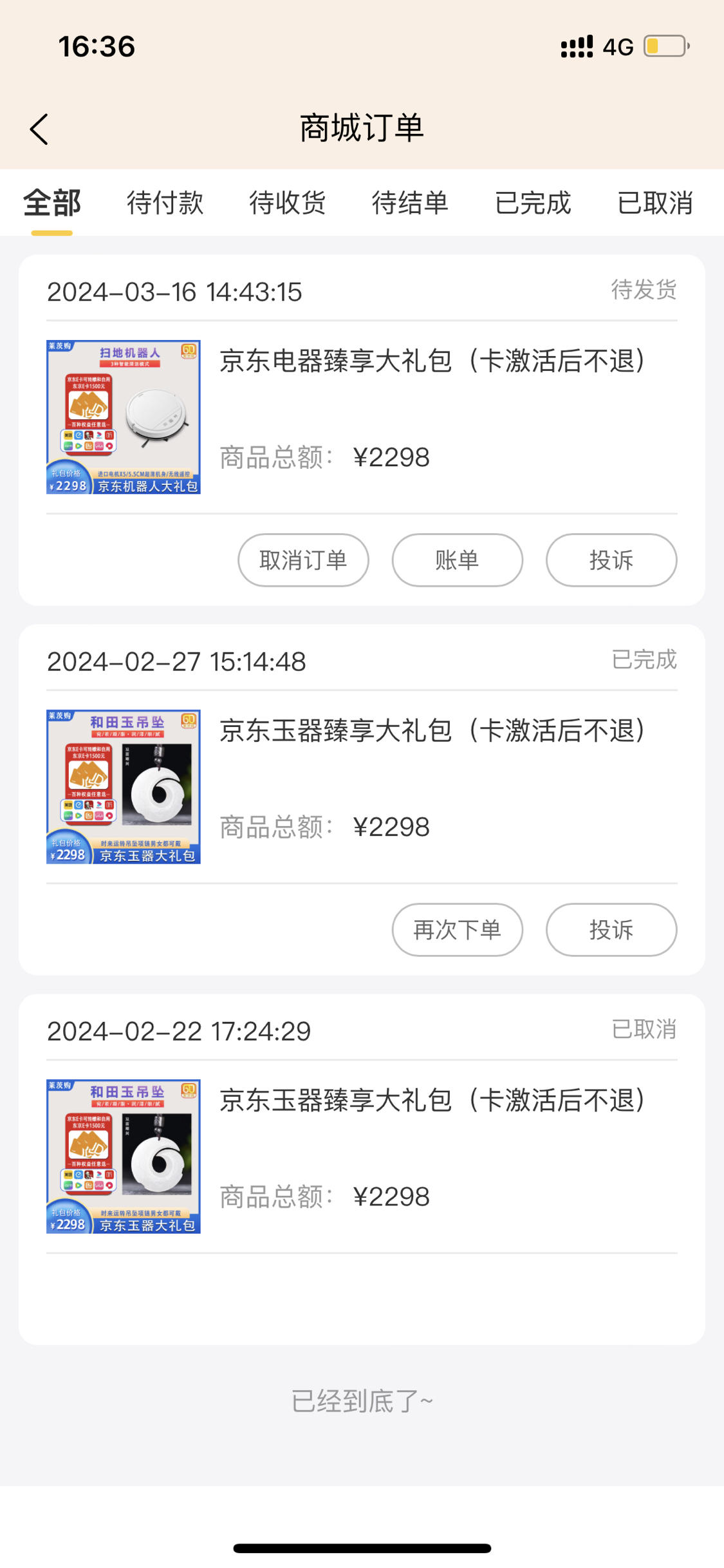The height and width of the screenshot is (1568, 724).
Task: Tap 投诉 on the 待发货 order
Action: click(x=611, y=560)
